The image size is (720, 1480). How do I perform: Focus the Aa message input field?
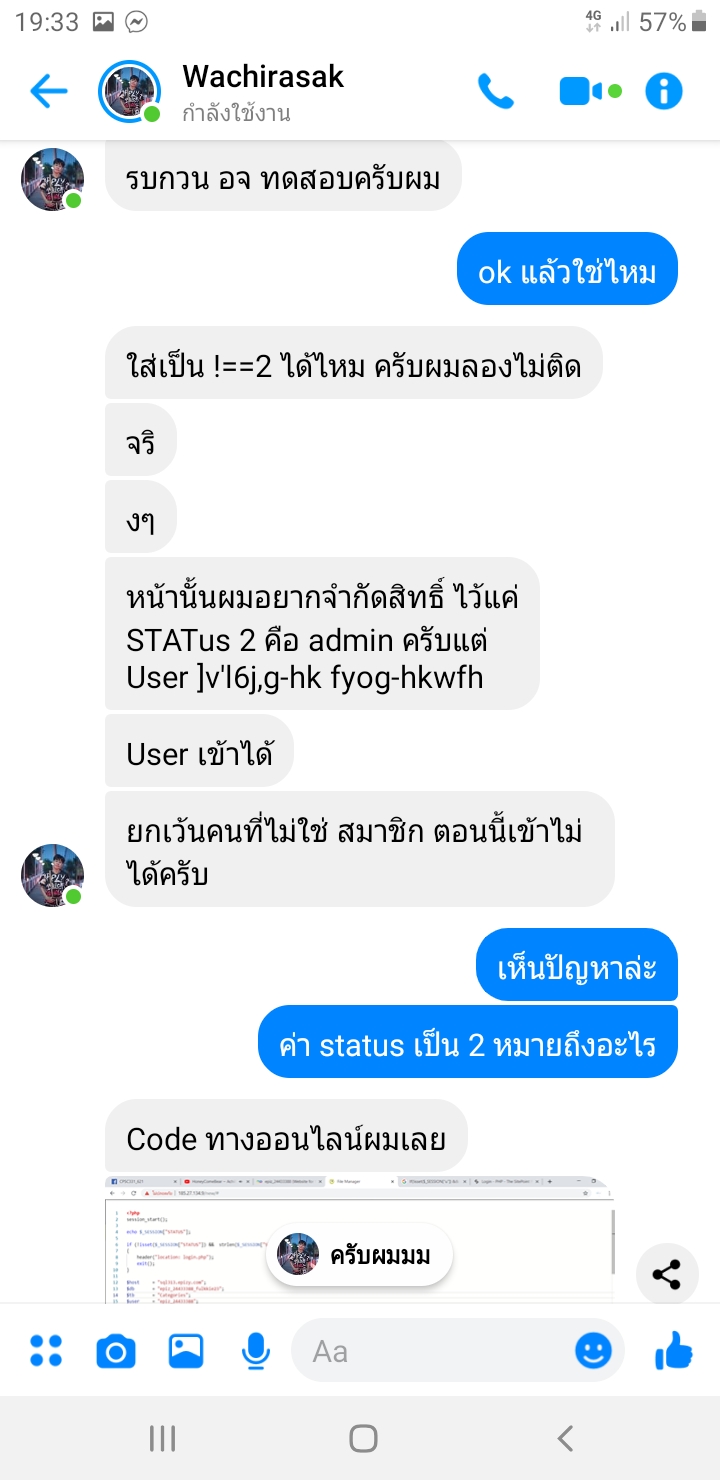(x=430, y=1351)
